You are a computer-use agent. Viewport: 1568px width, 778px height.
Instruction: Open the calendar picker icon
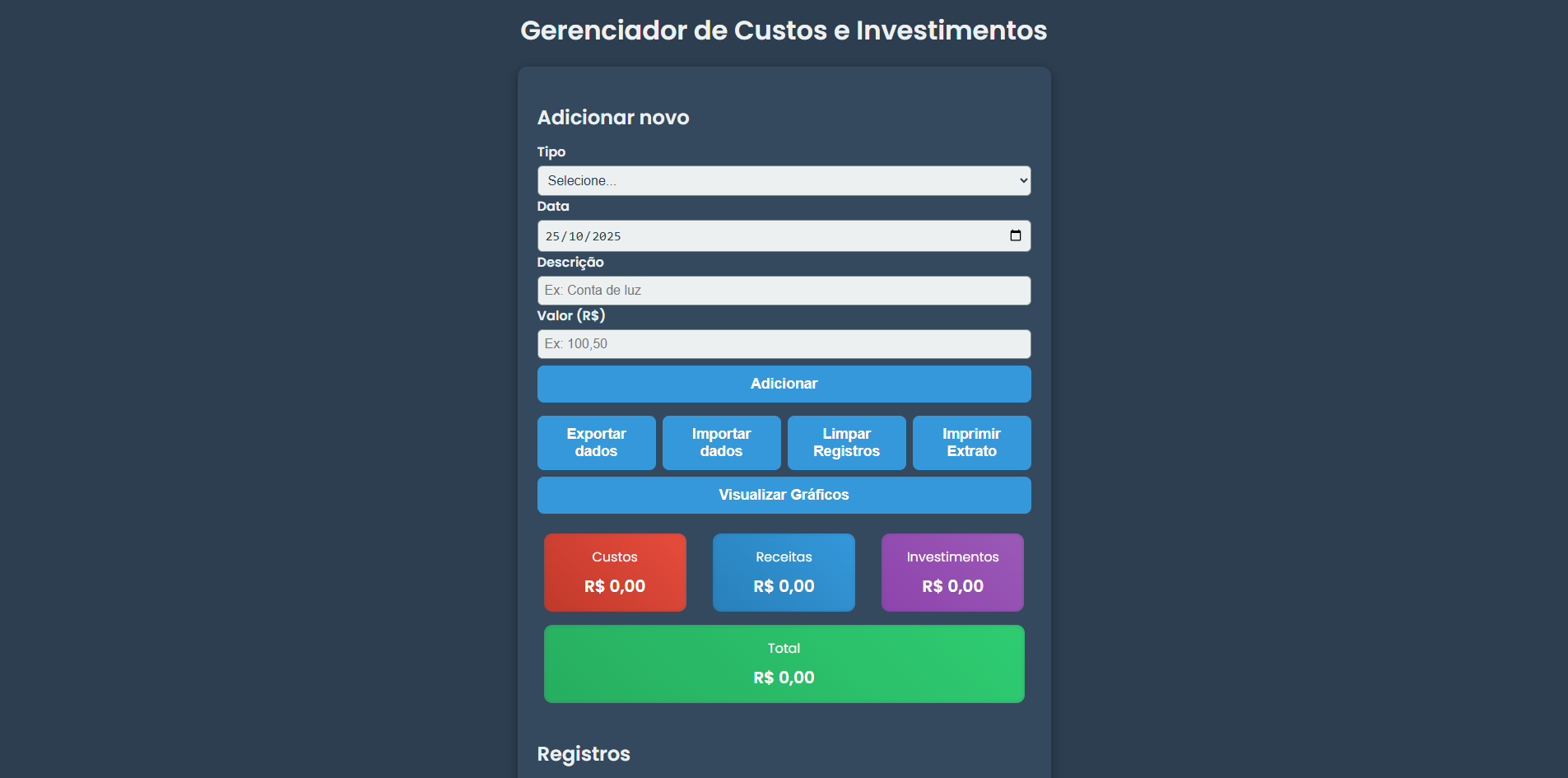1015,235
